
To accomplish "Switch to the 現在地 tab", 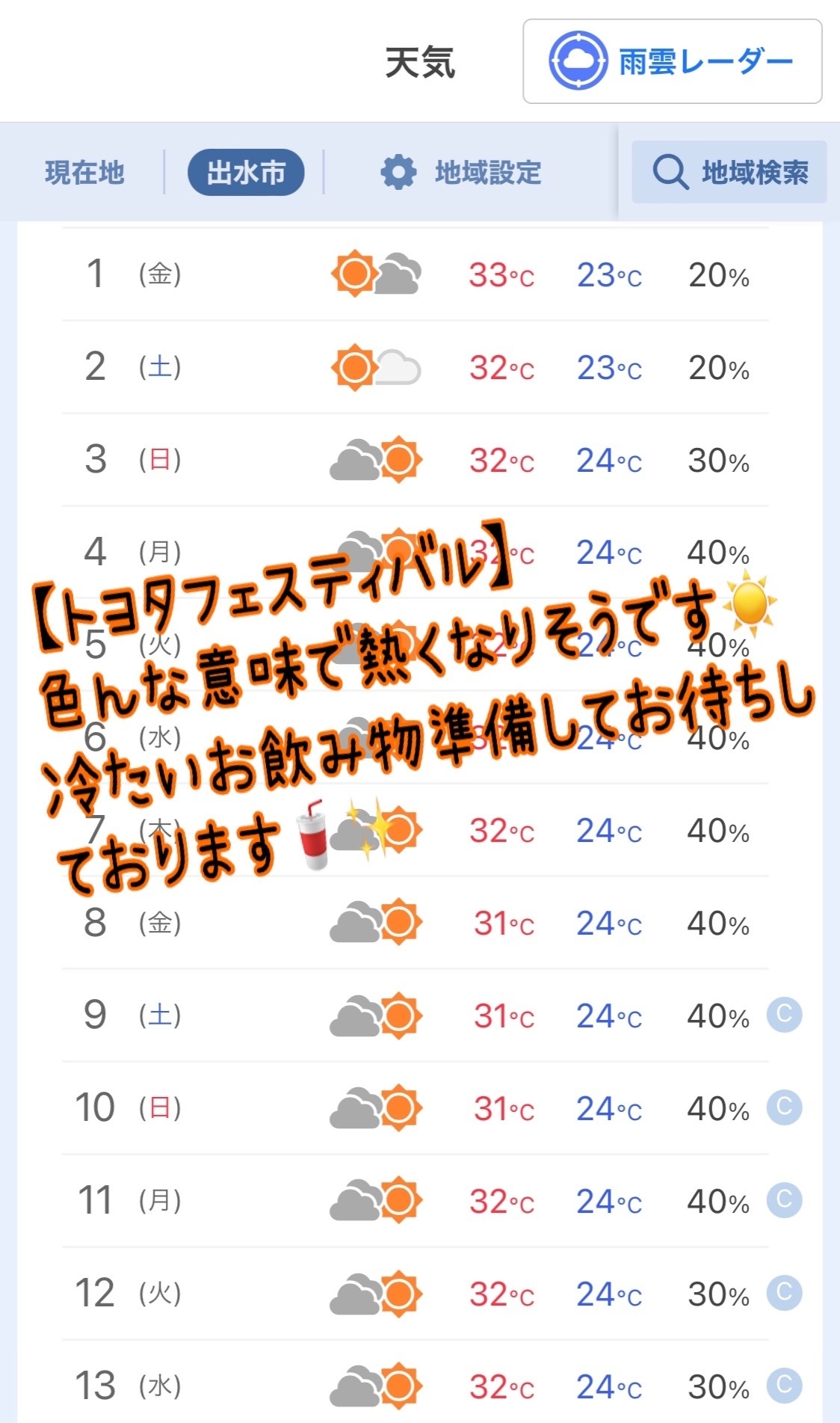I will point(84,172).
